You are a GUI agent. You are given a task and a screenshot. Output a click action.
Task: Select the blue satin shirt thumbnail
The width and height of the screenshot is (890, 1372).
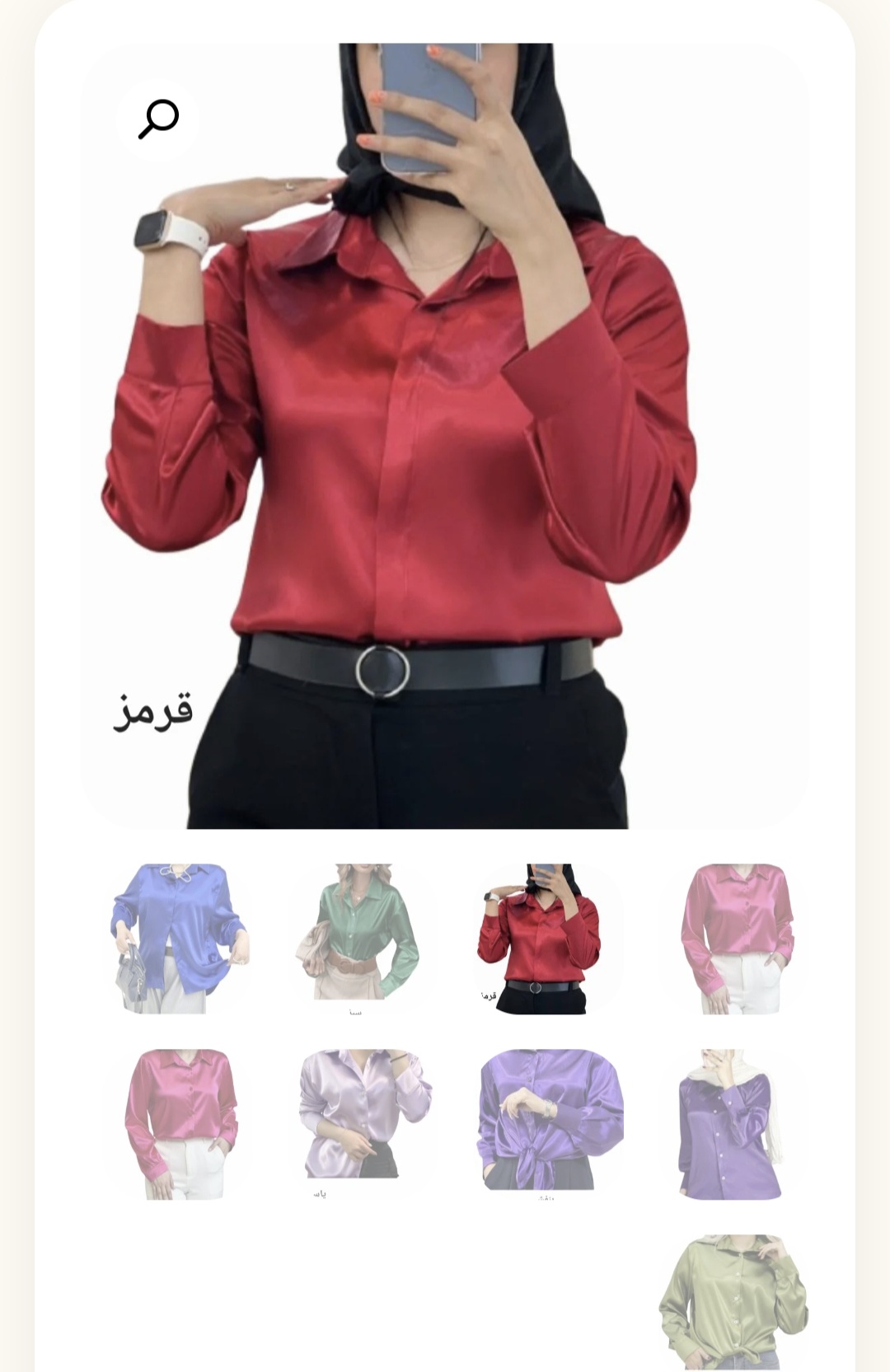pyautogui.click(x=179, y=939)
